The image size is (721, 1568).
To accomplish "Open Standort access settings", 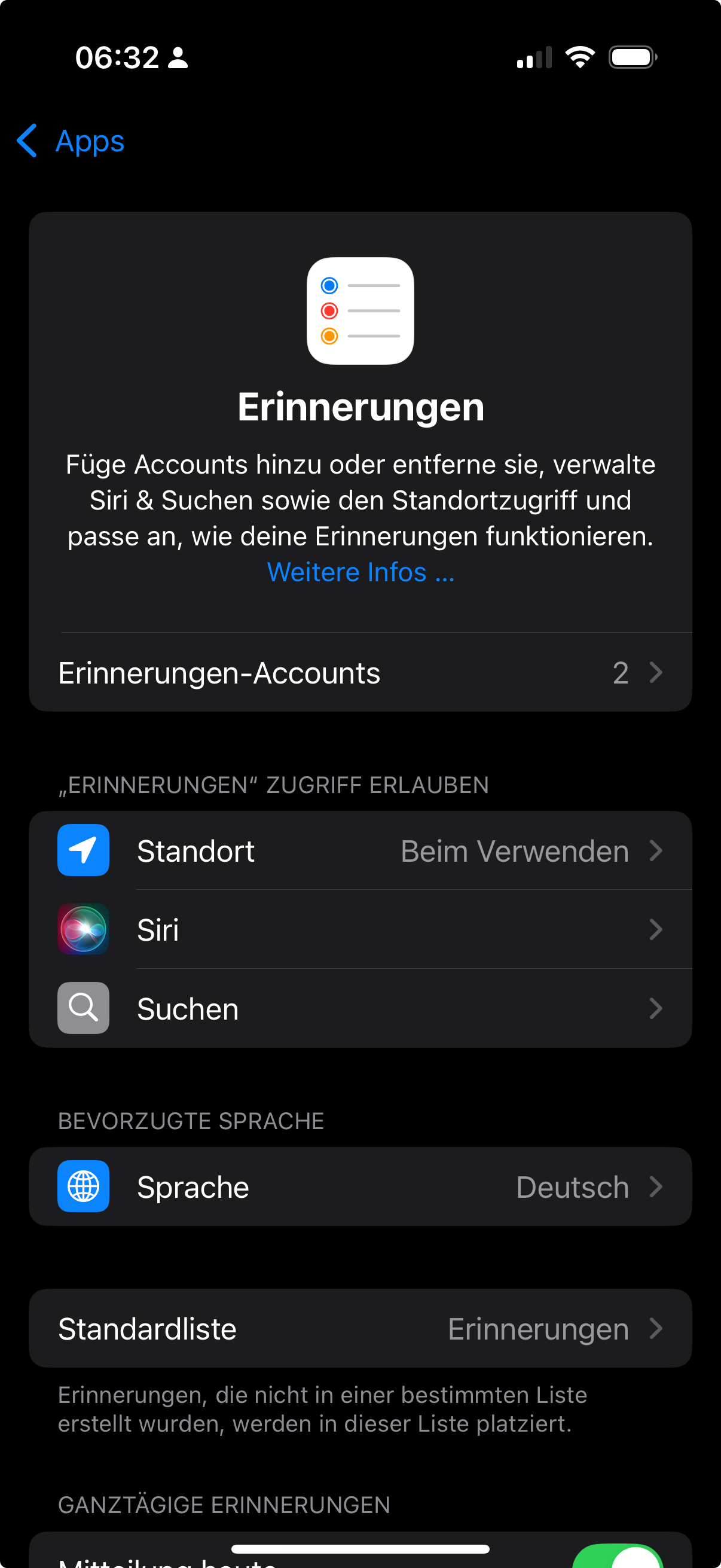I will 360,850.
